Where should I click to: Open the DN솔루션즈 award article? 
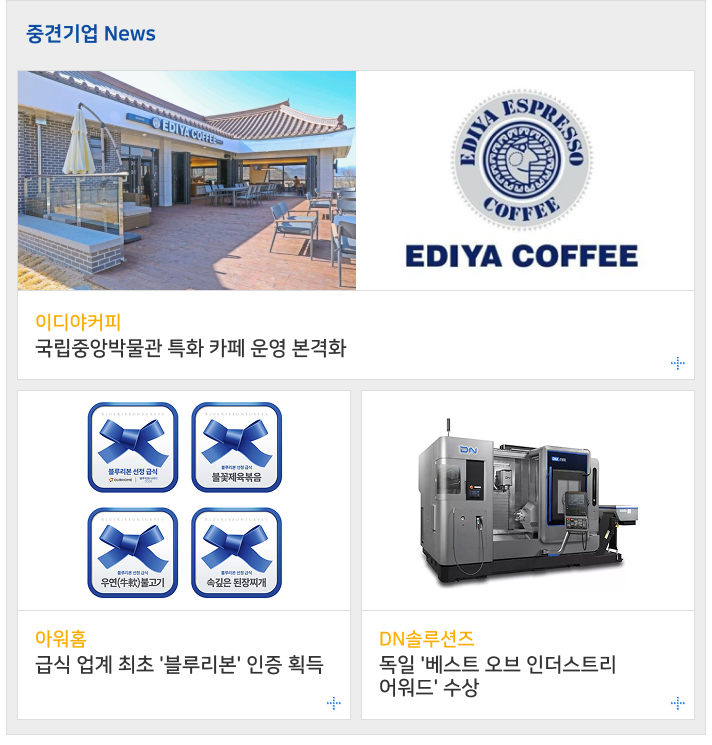498,676
